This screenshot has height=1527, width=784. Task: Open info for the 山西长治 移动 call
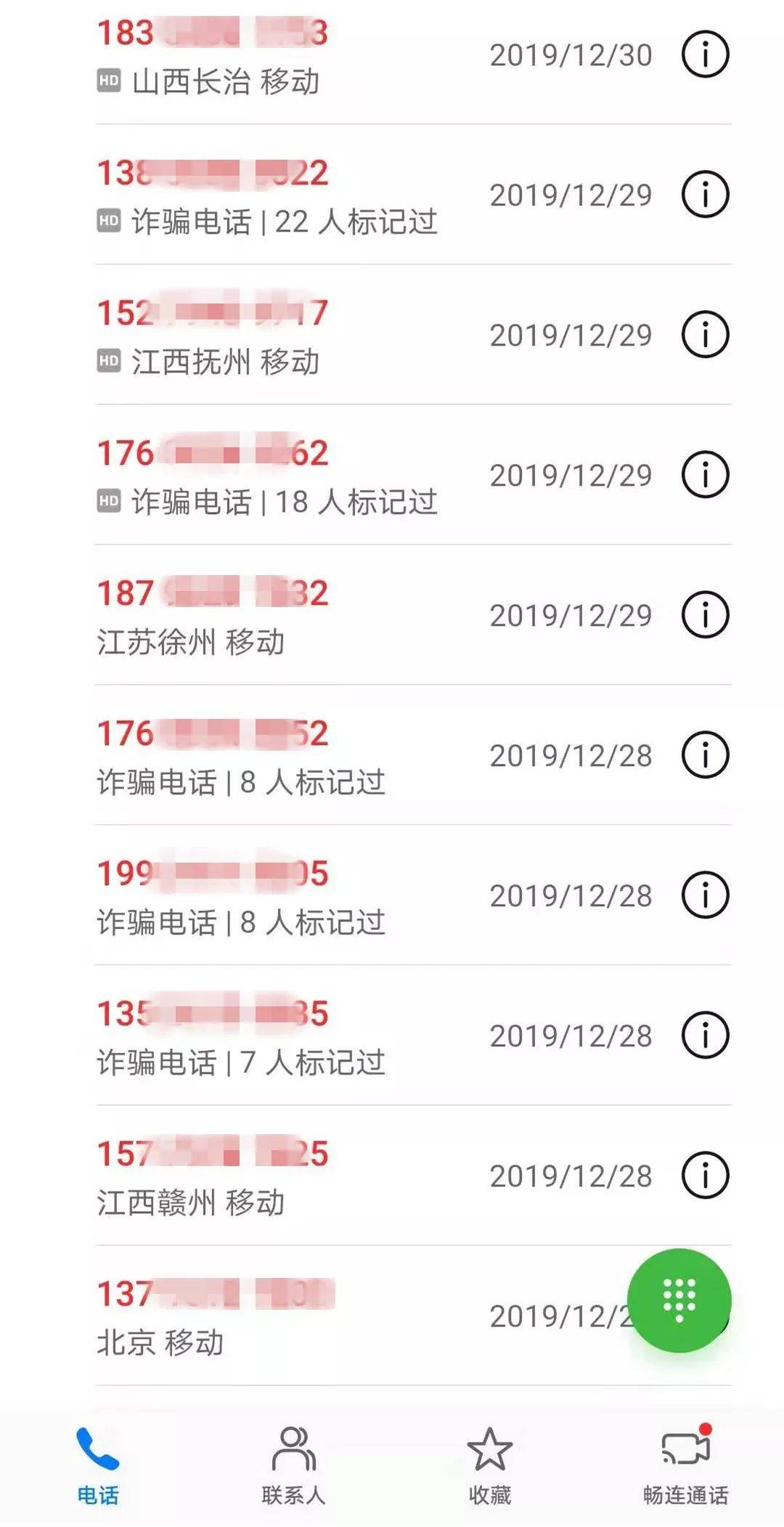(705, 54)
